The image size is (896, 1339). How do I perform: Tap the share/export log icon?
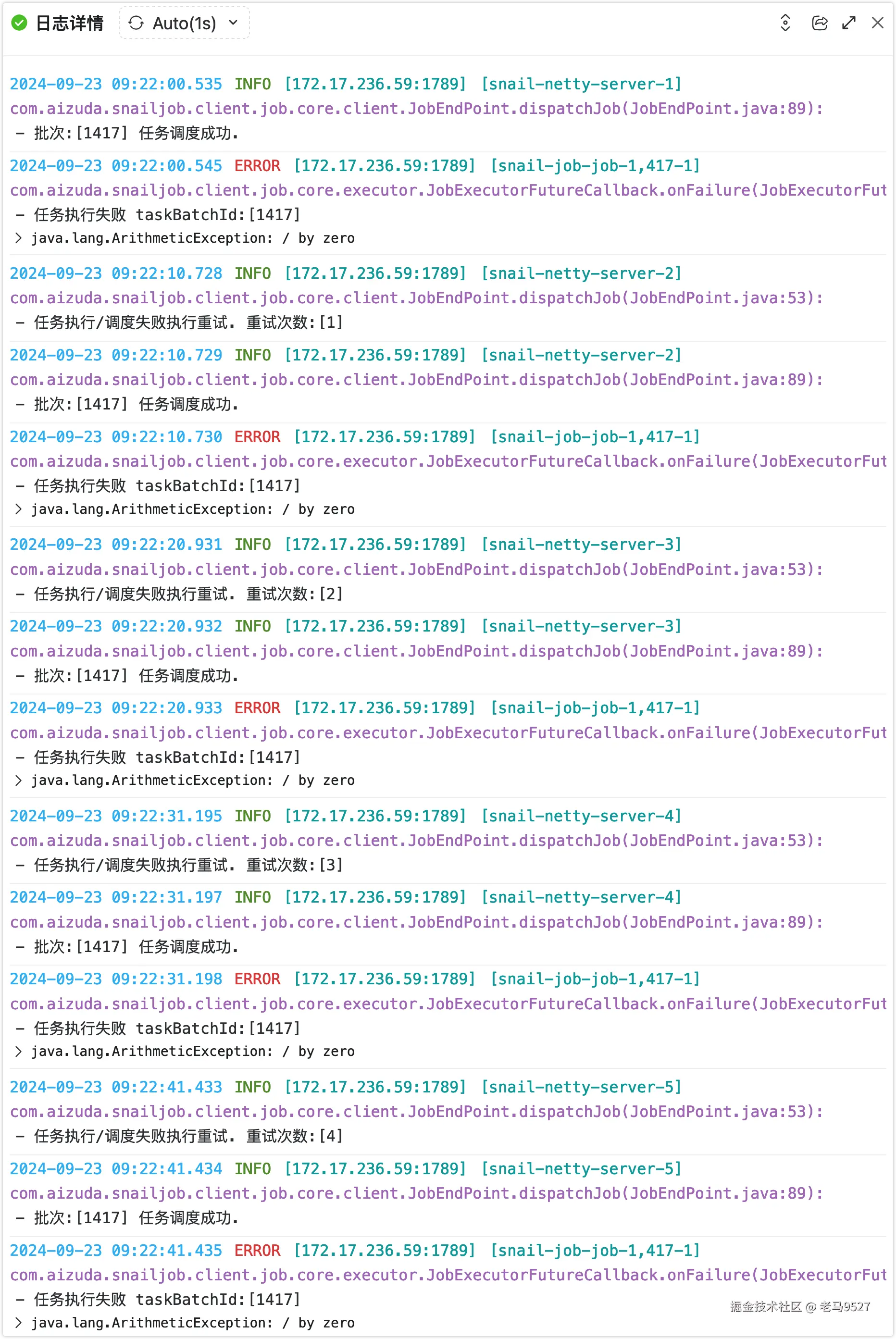coord(820,23)
